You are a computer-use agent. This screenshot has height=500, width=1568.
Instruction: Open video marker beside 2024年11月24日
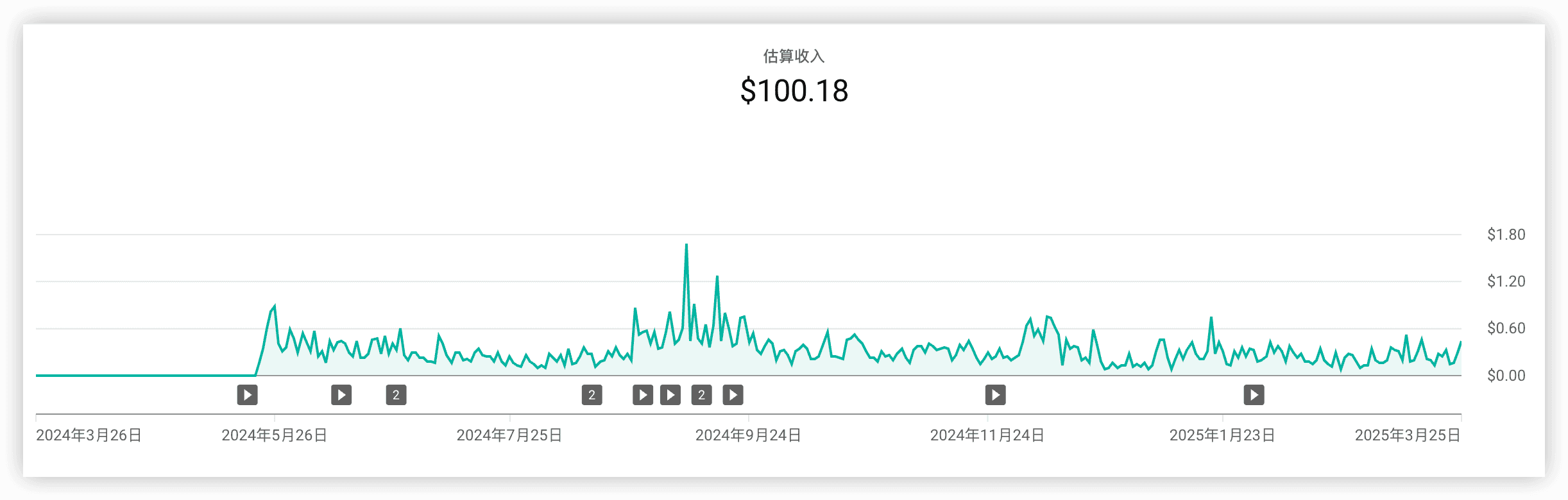pyautogui.click(x=995, y=395)
